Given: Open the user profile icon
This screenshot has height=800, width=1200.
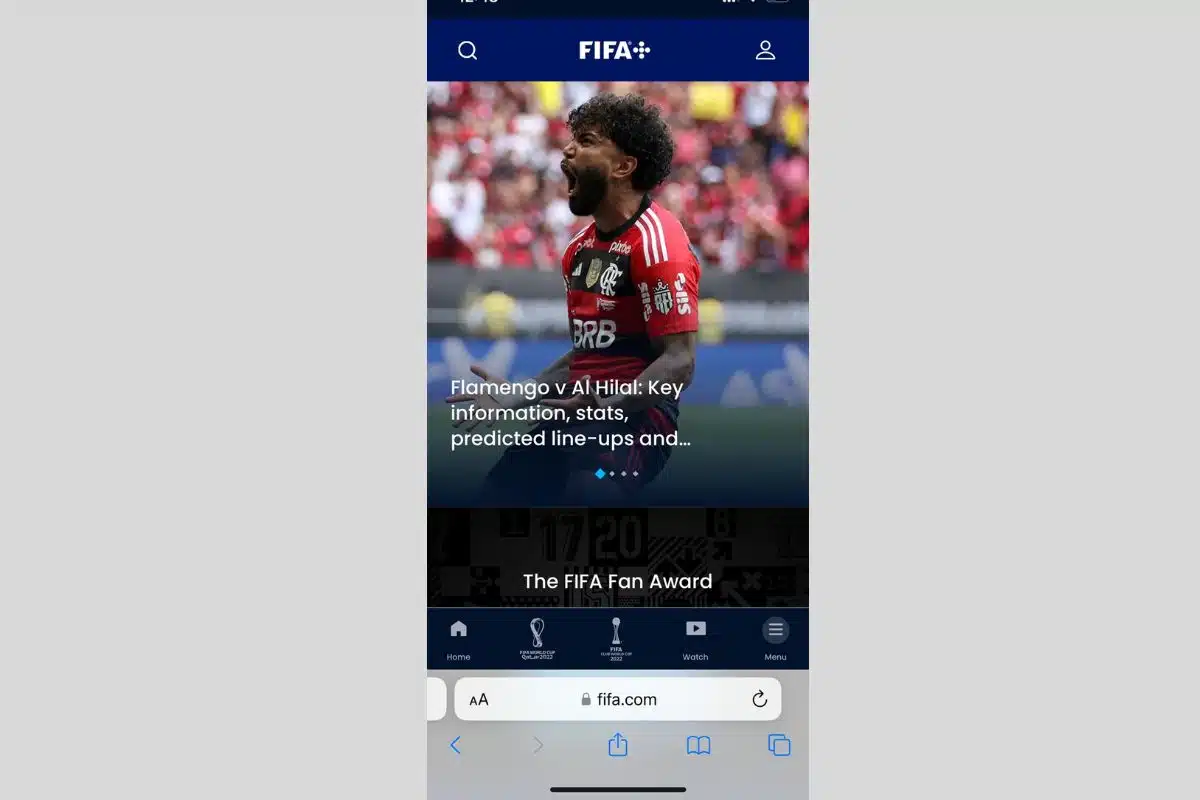Looking at the screenshot, I should pyautogui.click(x=765, y=51).
